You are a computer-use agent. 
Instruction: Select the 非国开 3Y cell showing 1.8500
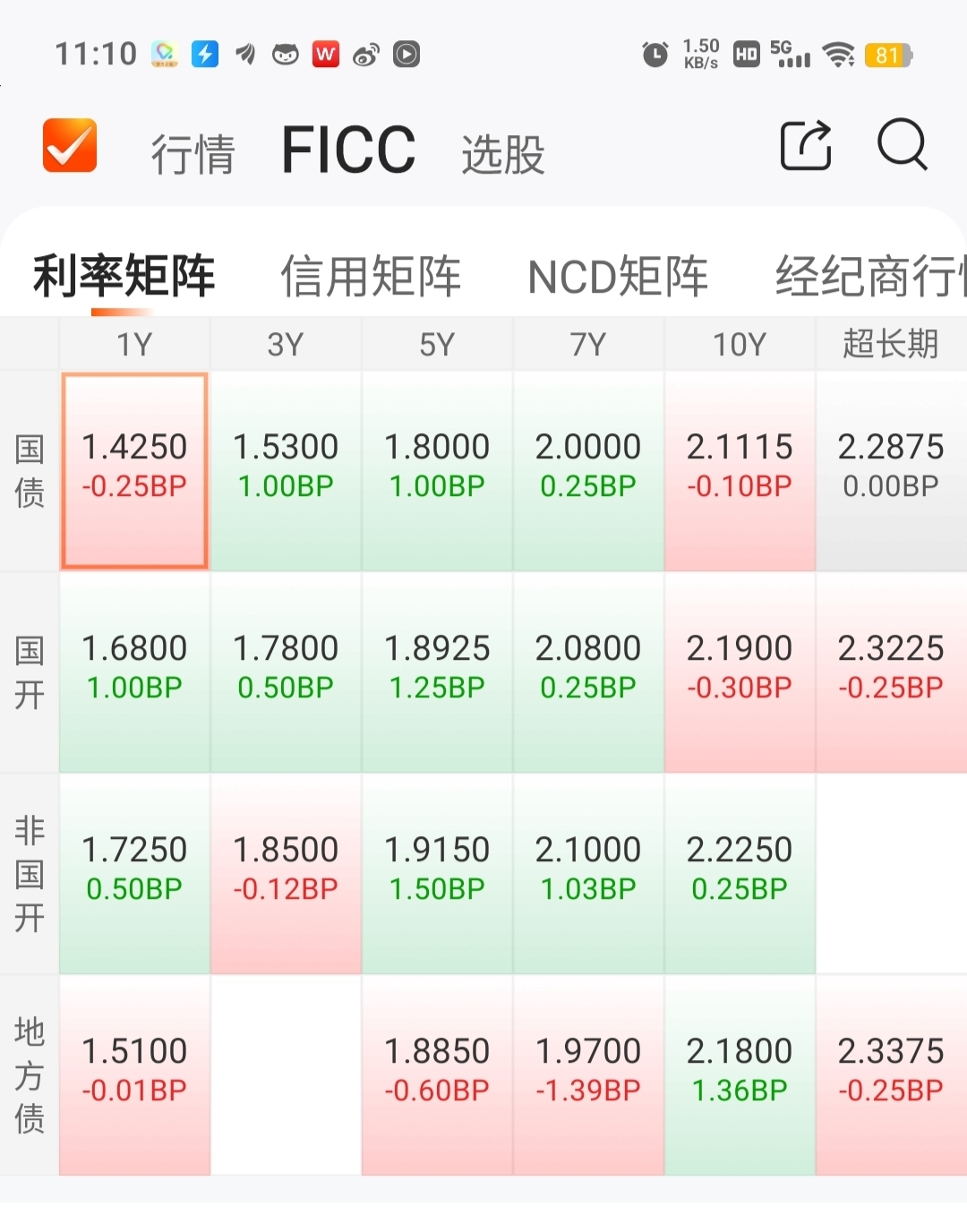point(286,868)
